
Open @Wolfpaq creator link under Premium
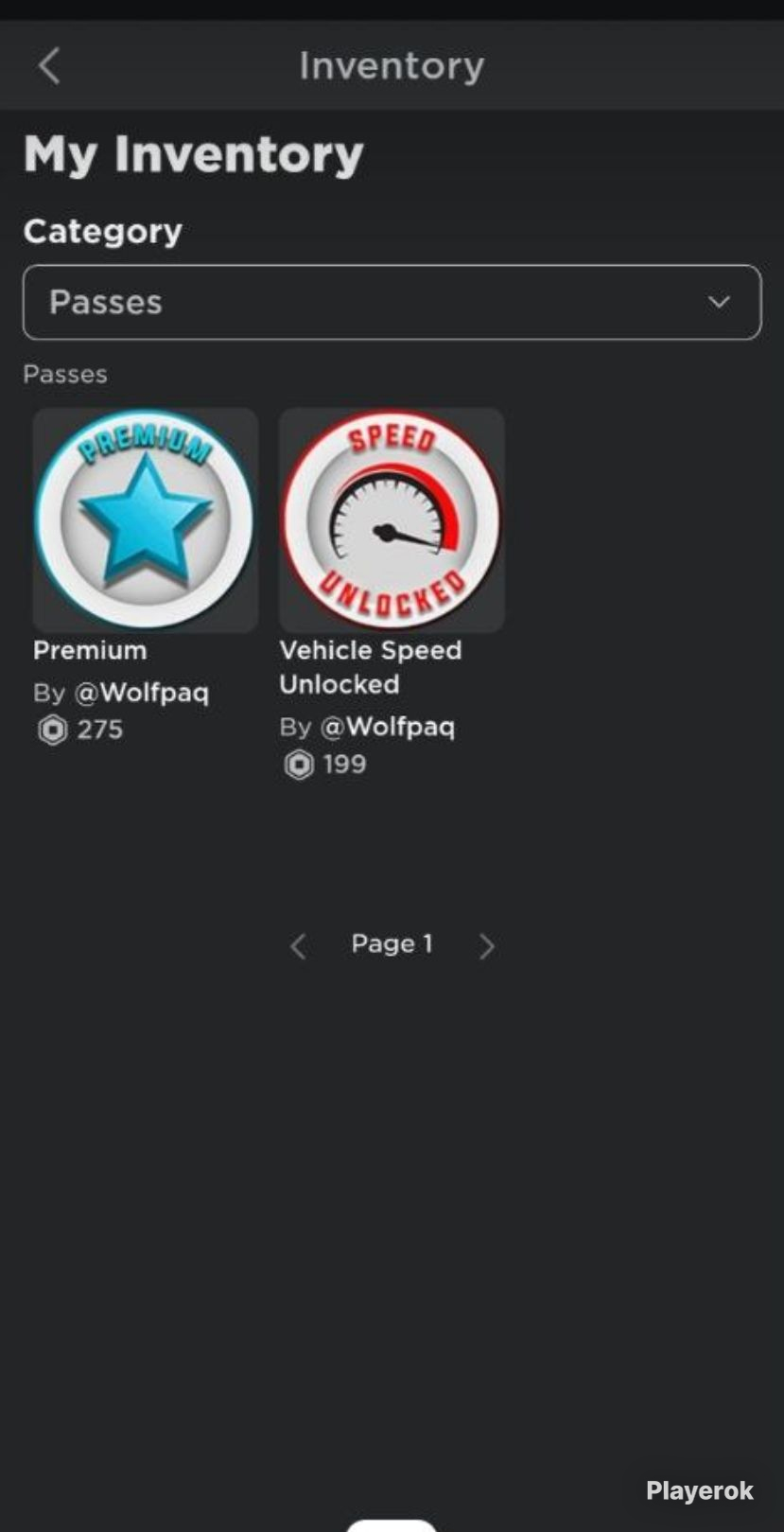[142, 693]
